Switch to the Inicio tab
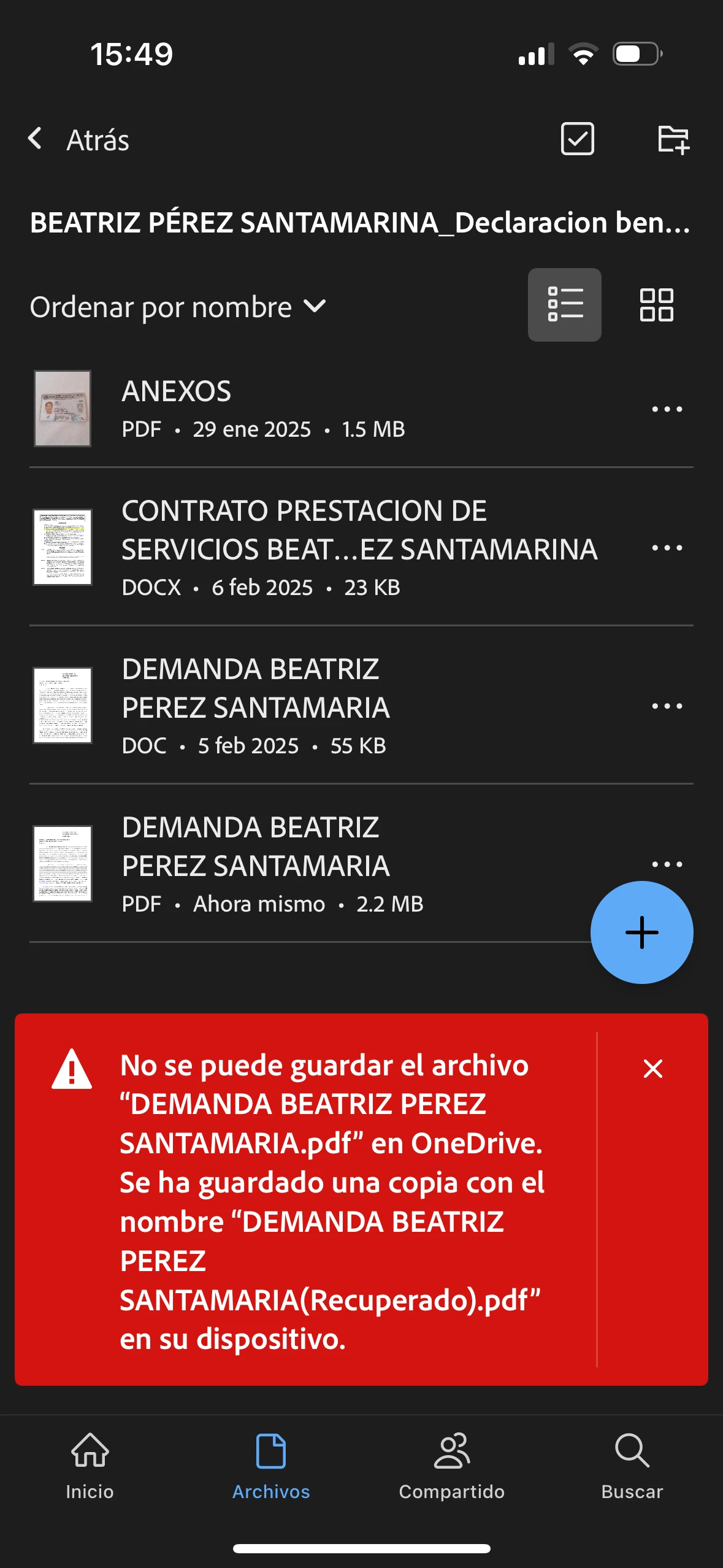 coord(90,1466)
